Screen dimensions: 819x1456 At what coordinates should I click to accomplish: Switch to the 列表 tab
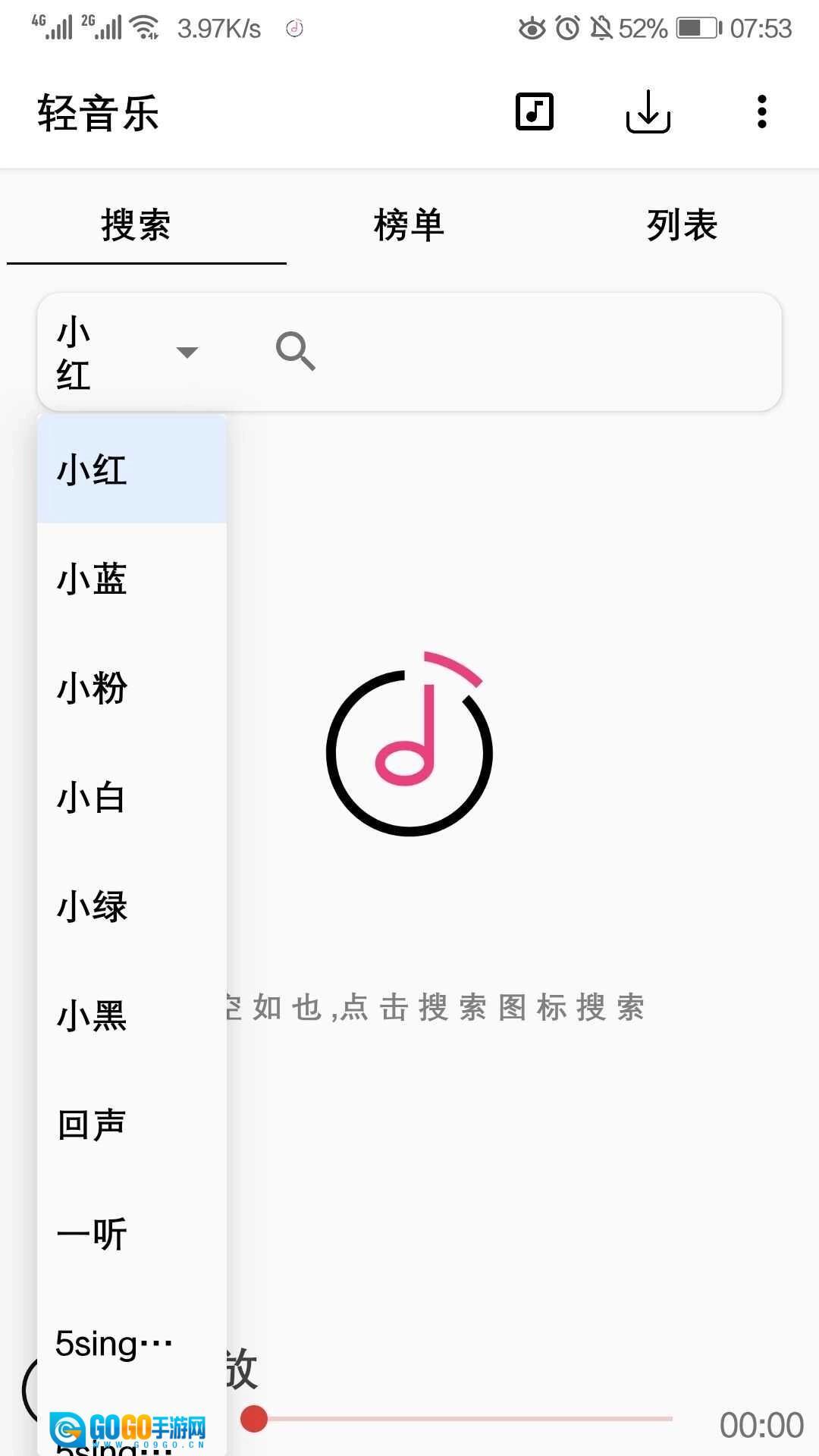(x=682, y=225)
